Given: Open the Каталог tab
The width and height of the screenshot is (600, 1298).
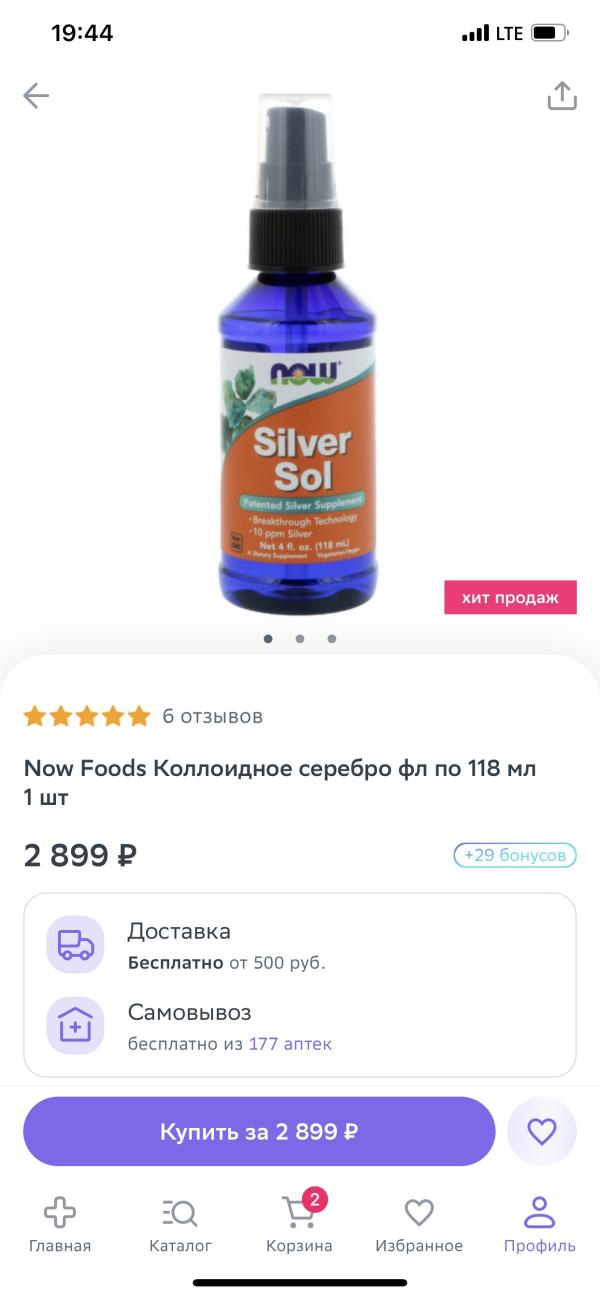Looking at the screenshot, I should pyautogui.click(x=180, y=1226).
